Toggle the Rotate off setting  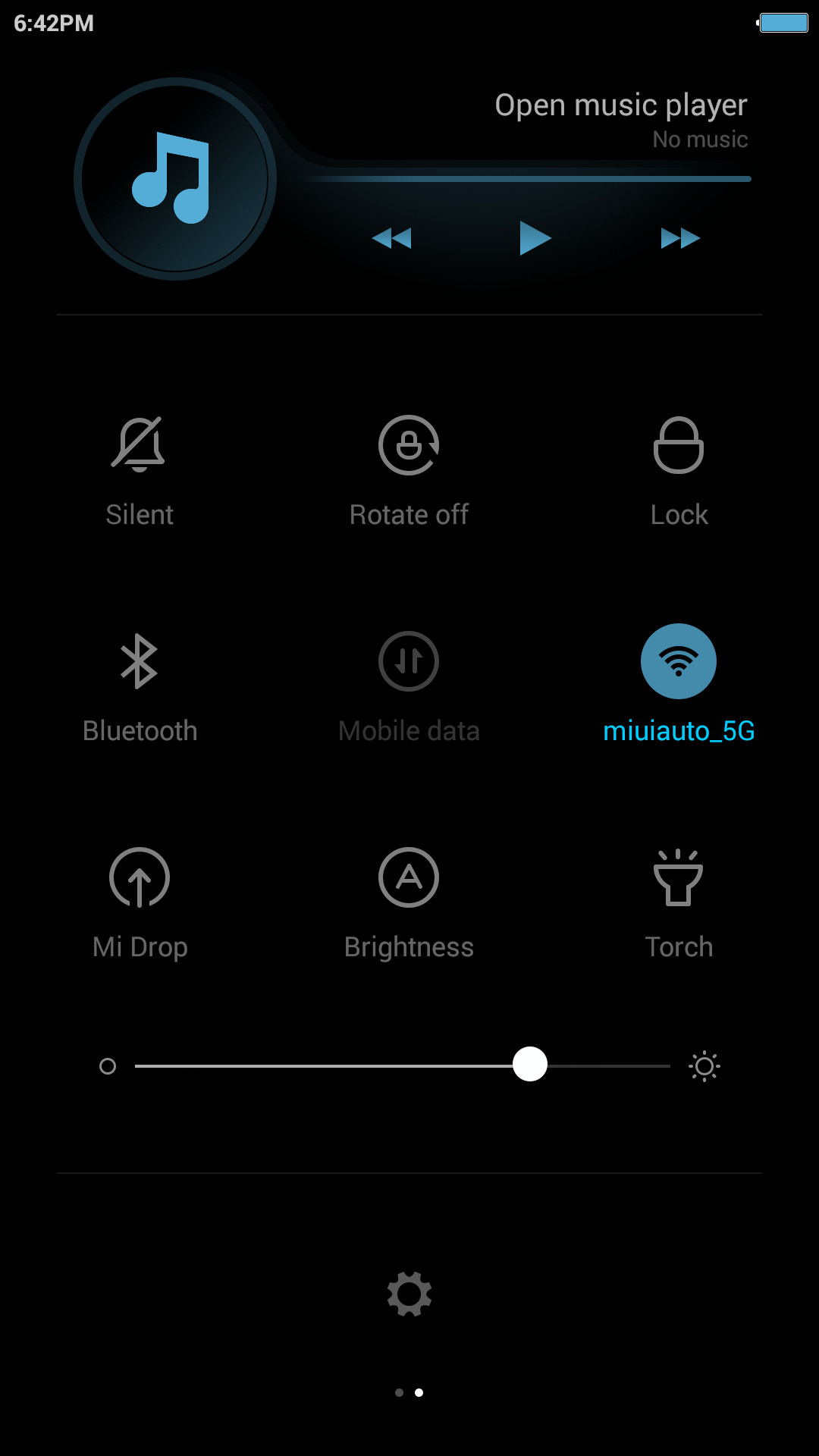click(x=409, y=472)
